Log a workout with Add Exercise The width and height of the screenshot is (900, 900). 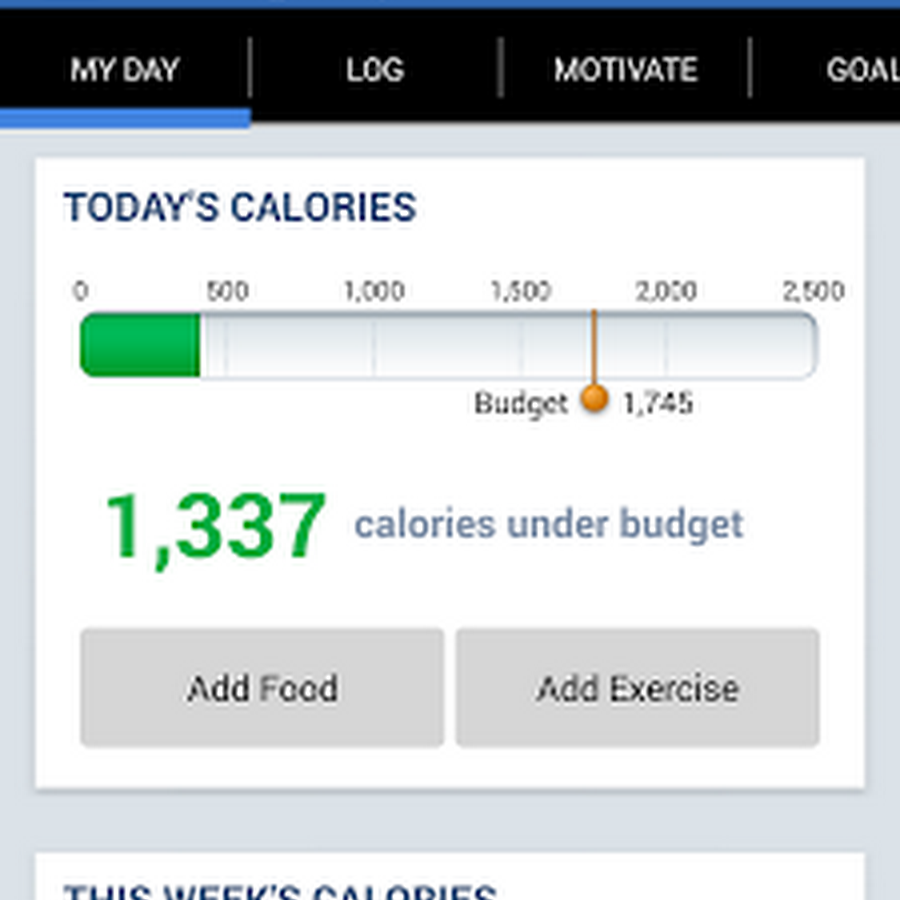[638, 688]
